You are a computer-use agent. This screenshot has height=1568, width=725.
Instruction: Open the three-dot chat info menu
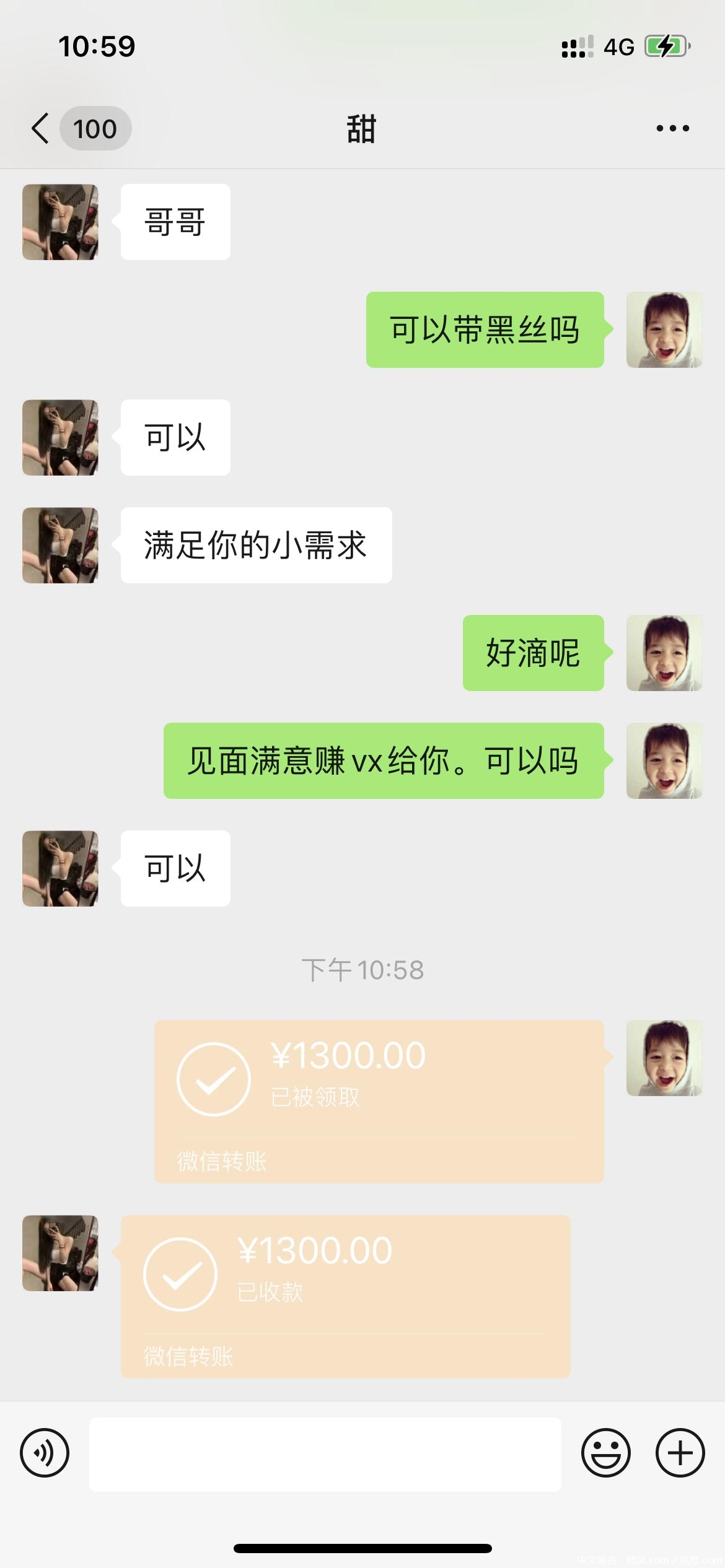[672, 129]
